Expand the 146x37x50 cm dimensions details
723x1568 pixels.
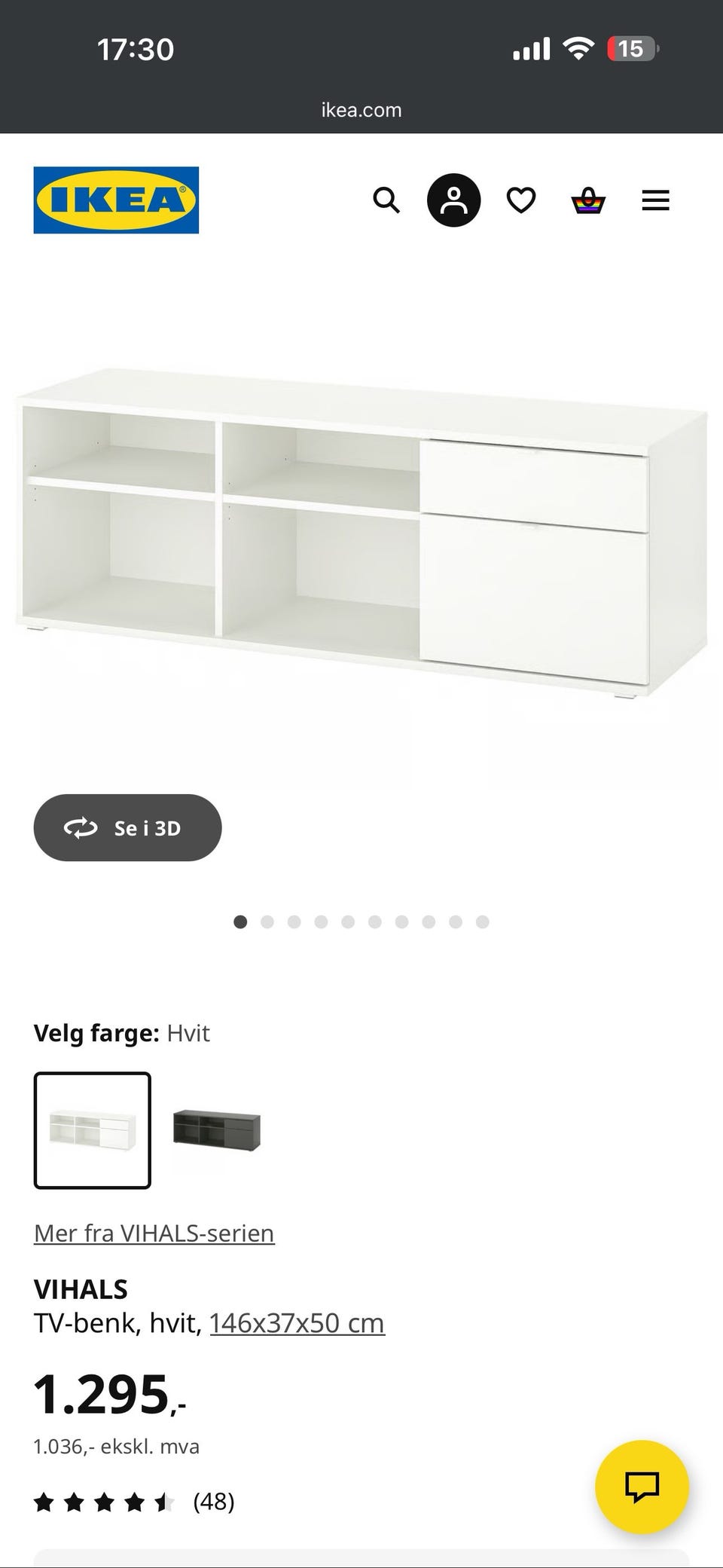[x=297, y=1322]
